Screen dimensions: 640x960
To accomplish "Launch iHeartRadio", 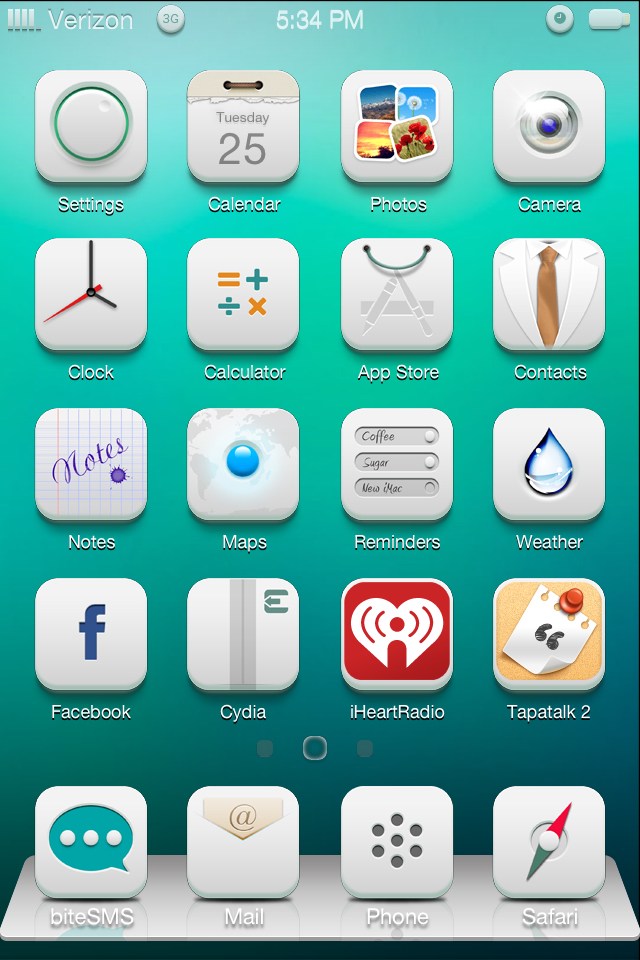I will [x=397, y=634].
